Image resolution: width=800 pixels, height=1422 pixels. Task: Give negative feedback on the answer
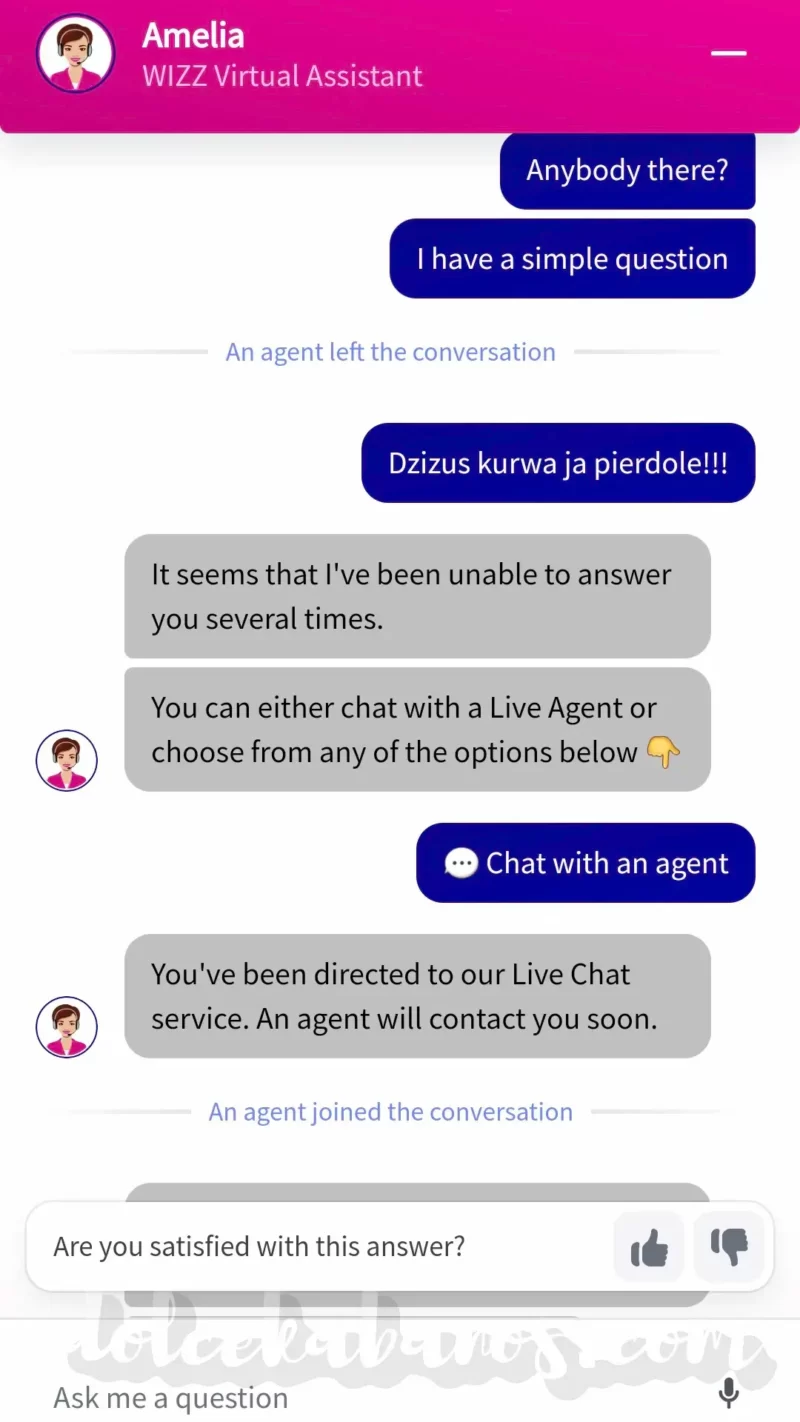729,1246
